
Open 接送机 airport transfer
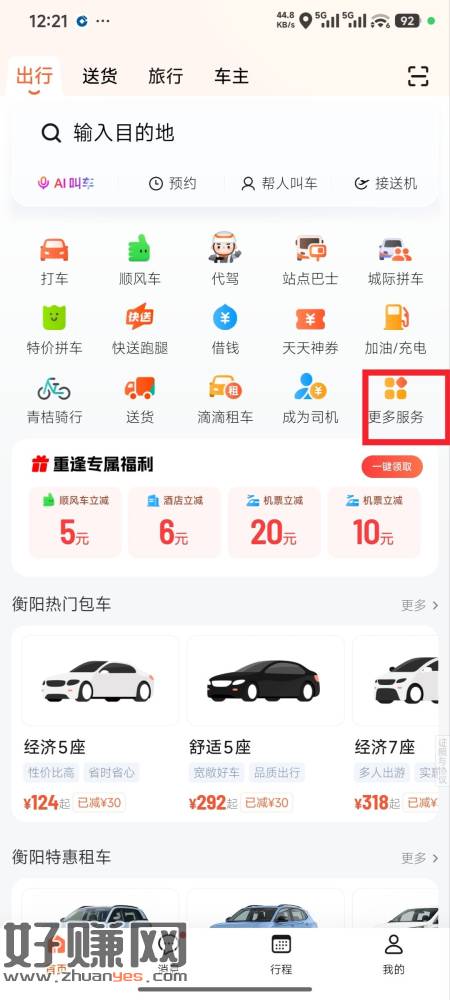tap(386, 184)
